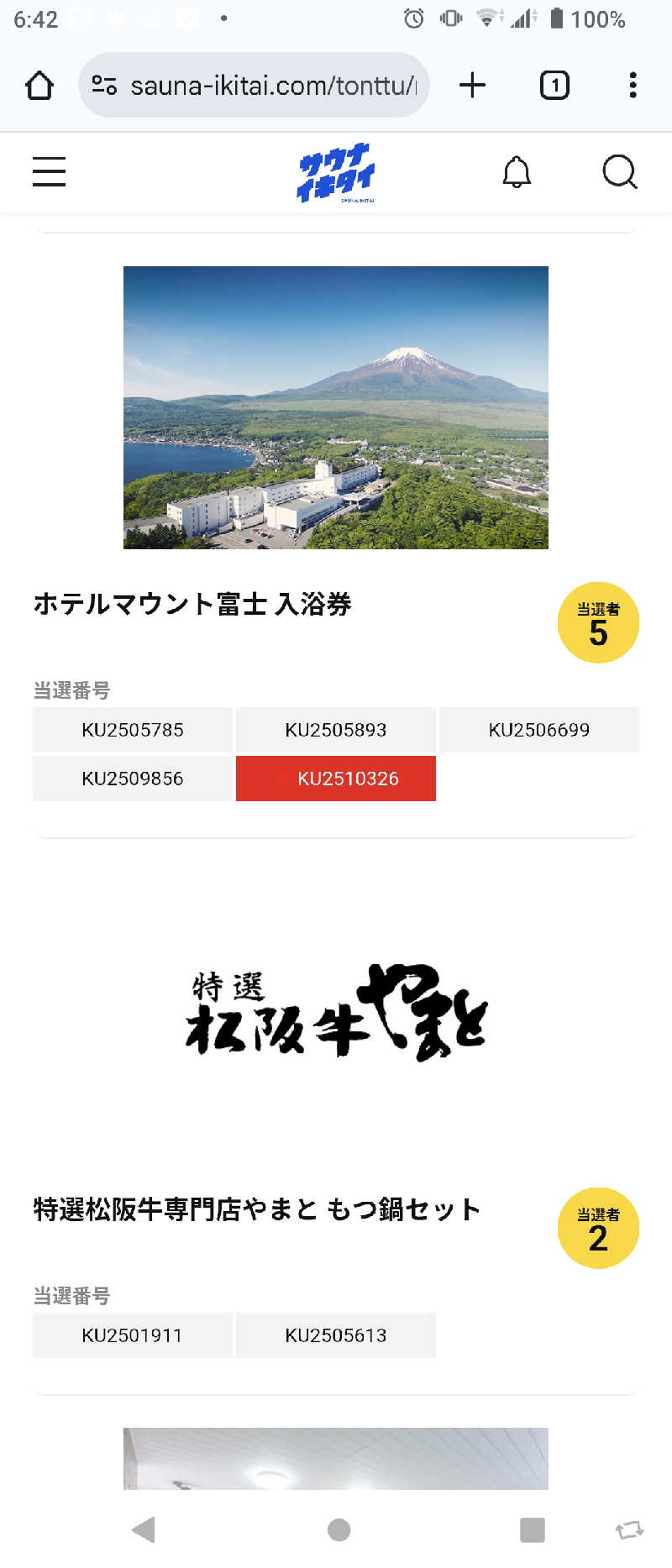Tap Chrome's home icon
The height and width of the screenshot is (1568, 672).
[38, 84]
